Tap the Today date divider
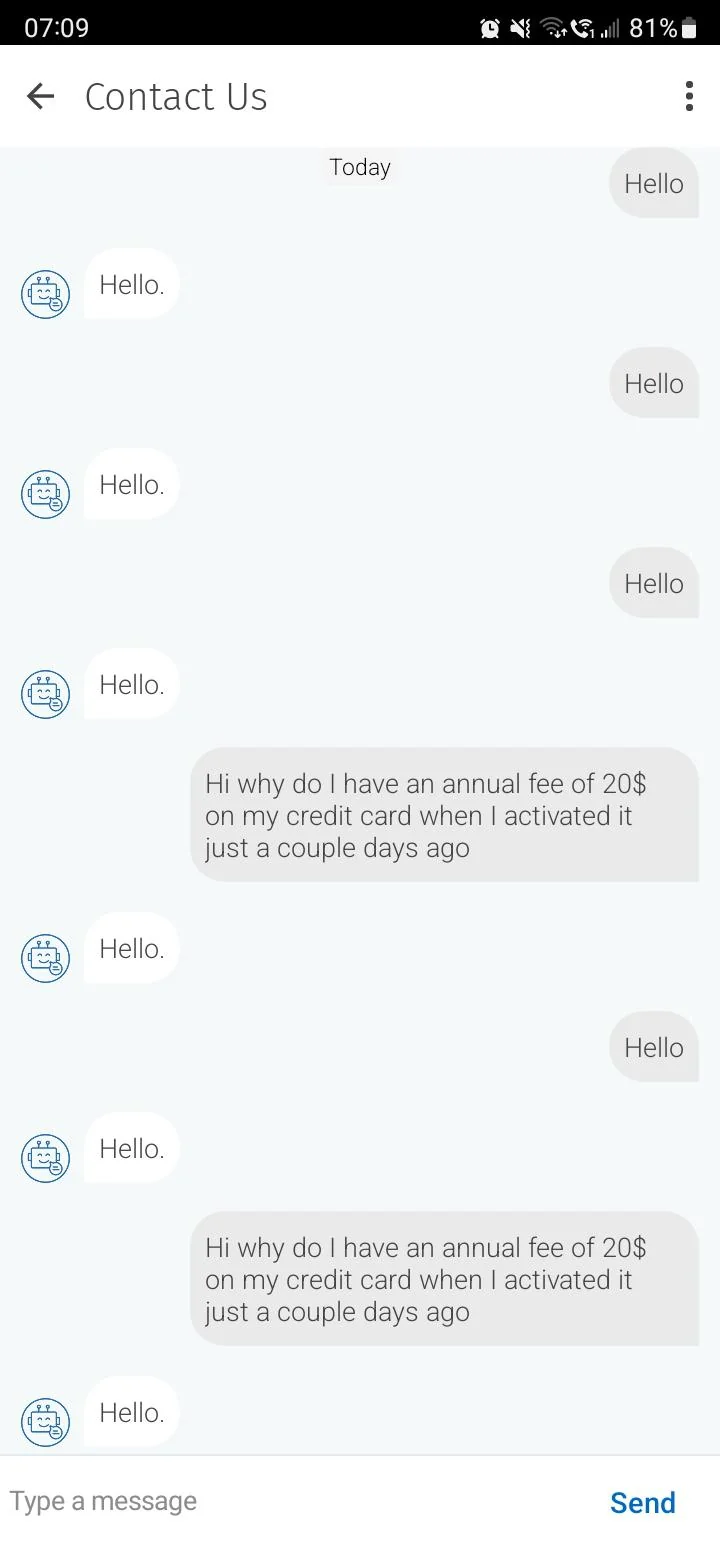The width and height of the screenshot is (720, 1544). coord(360,167)
